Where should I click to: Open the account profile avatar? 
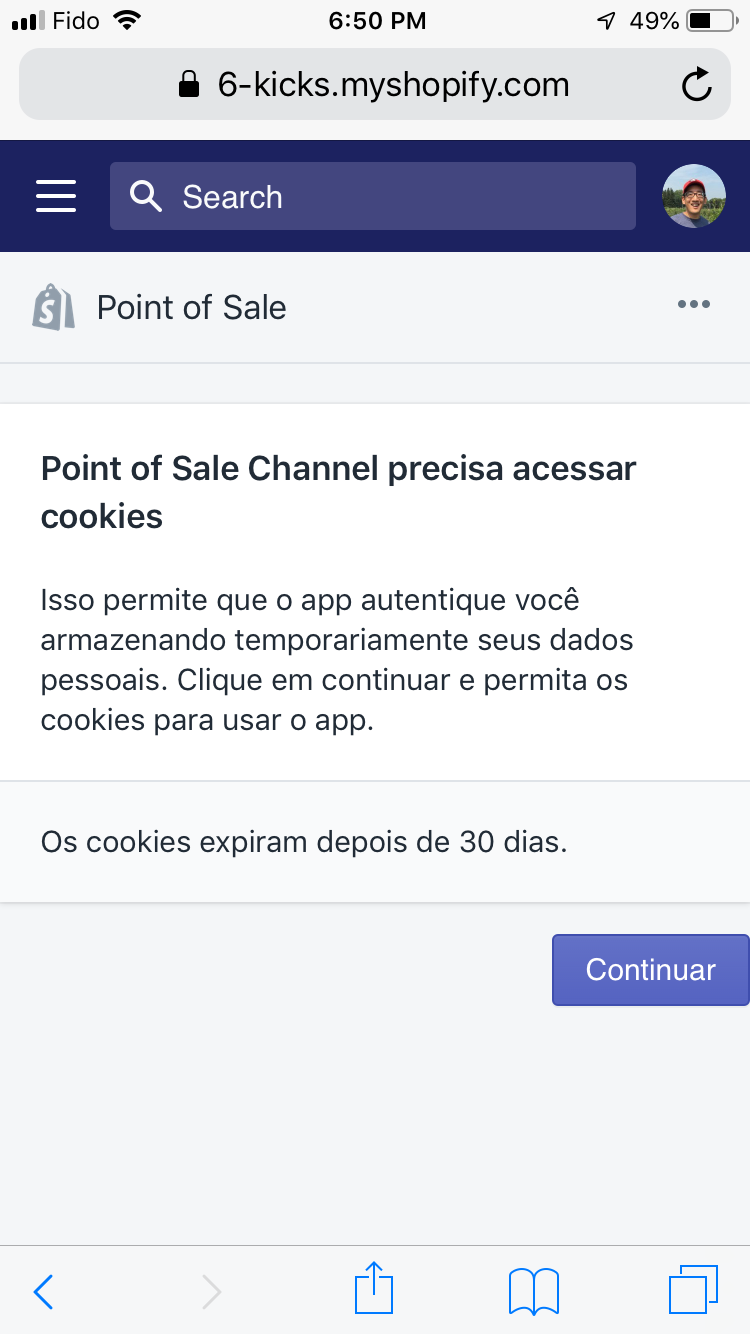[694, 196]
